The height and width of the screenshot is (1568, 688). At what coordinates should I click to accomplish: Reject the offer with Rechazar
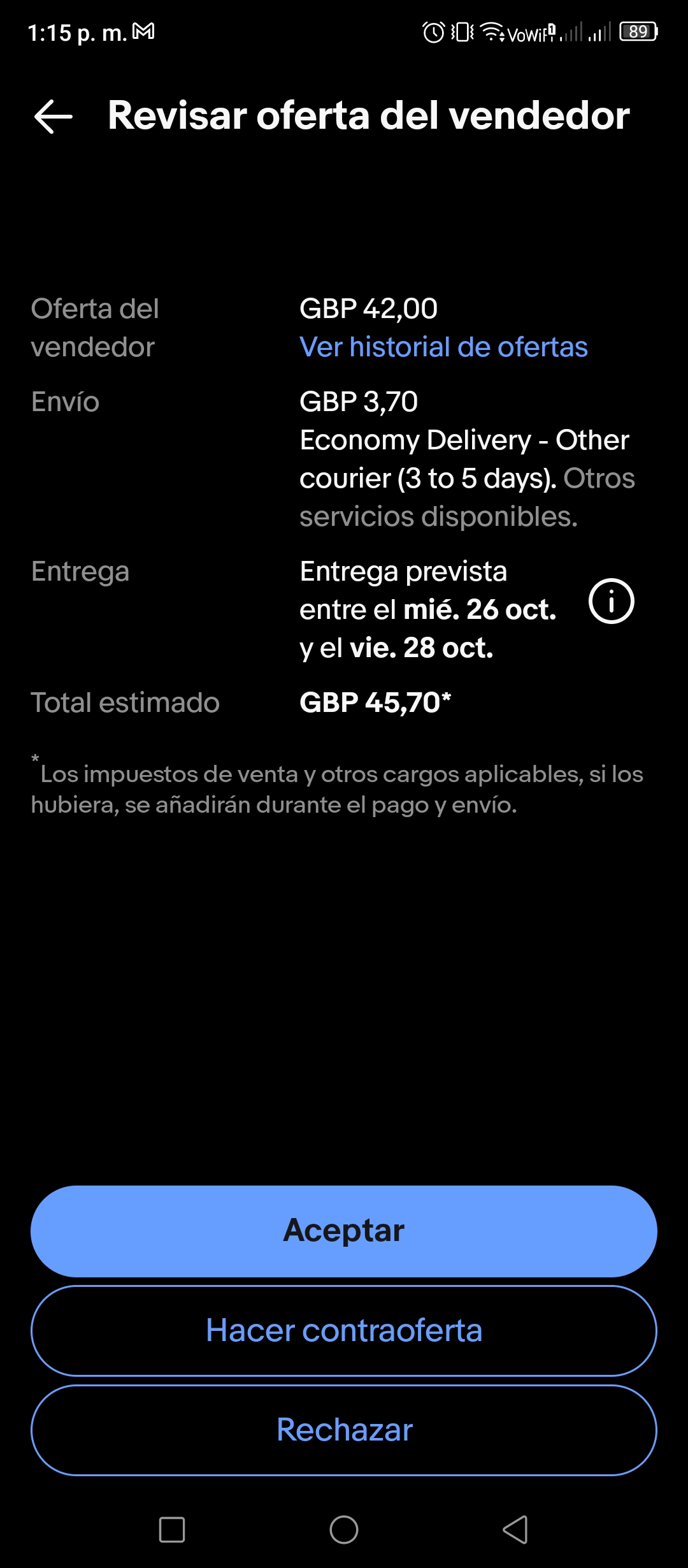pyautogui.click(x=344, y=1430)
